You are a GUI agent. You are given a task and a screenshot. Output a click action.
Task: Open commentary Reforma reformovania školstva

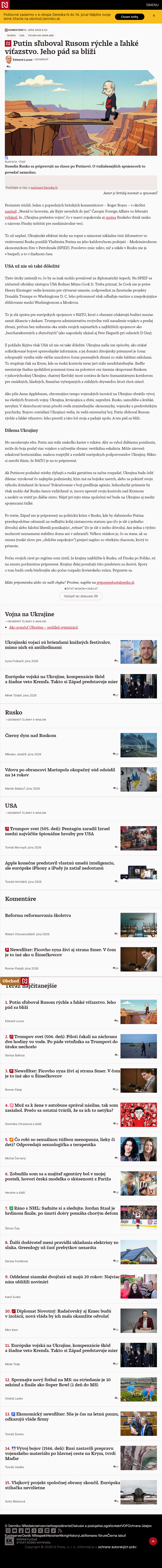(38, 915)
